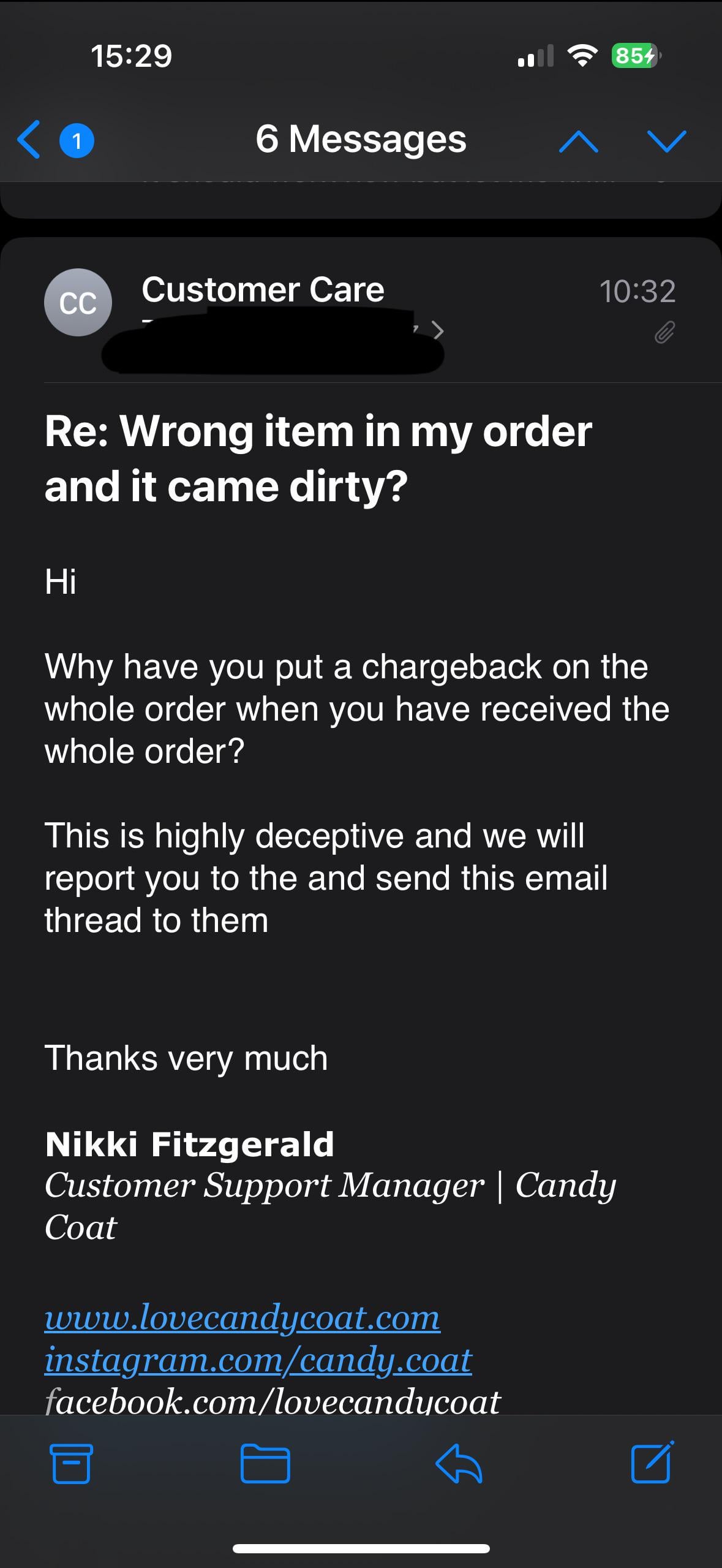Open the www.lovecandycoat.com link

click(x=243, y=1317)
